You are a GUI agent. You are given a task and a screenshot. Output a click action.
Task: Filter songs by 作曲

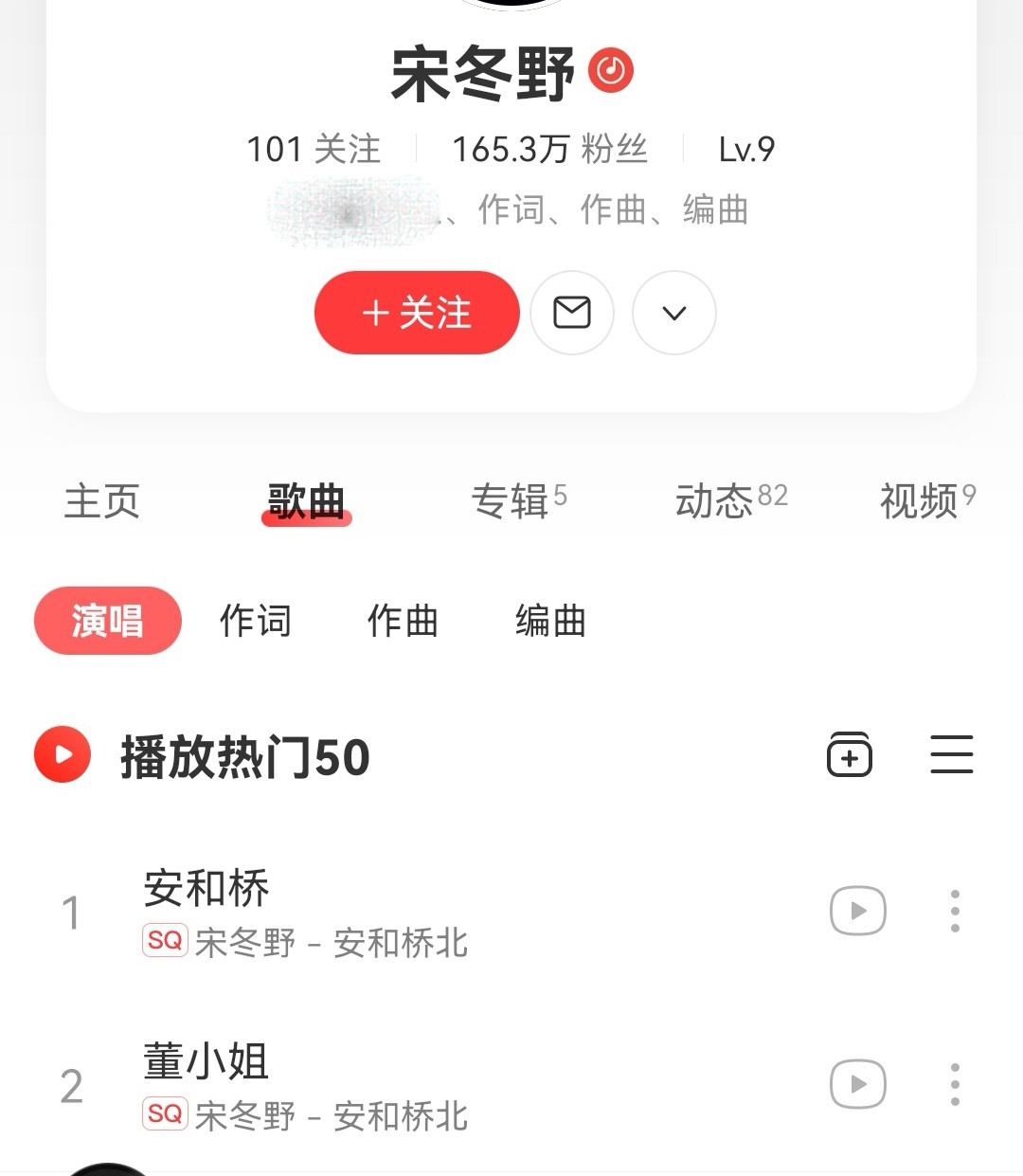coord(403,621)
